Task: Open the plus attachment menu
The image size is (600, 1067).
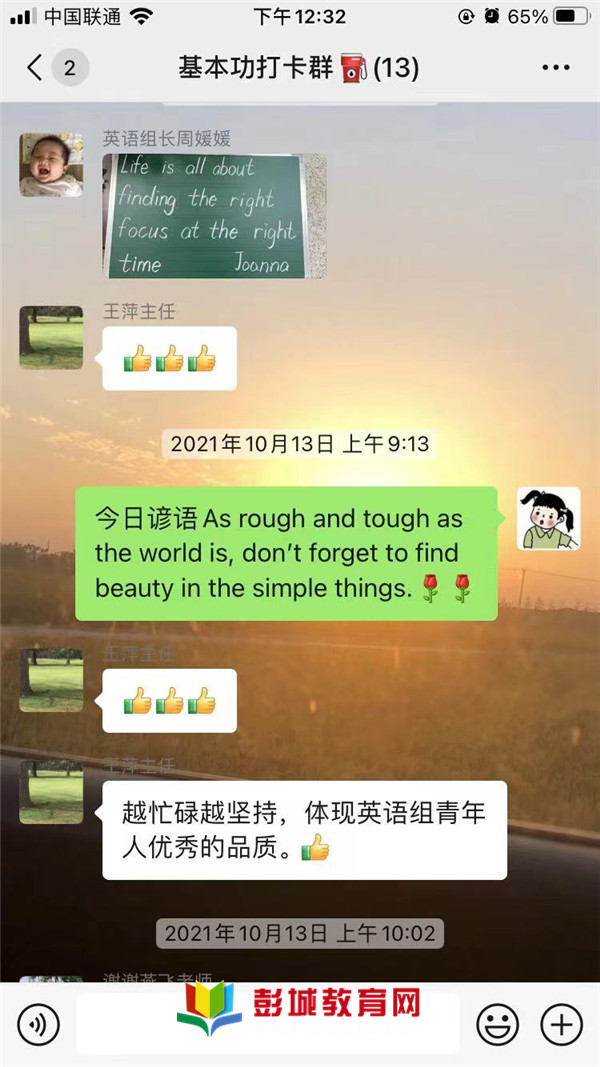Action: [x=561, y=1024]
